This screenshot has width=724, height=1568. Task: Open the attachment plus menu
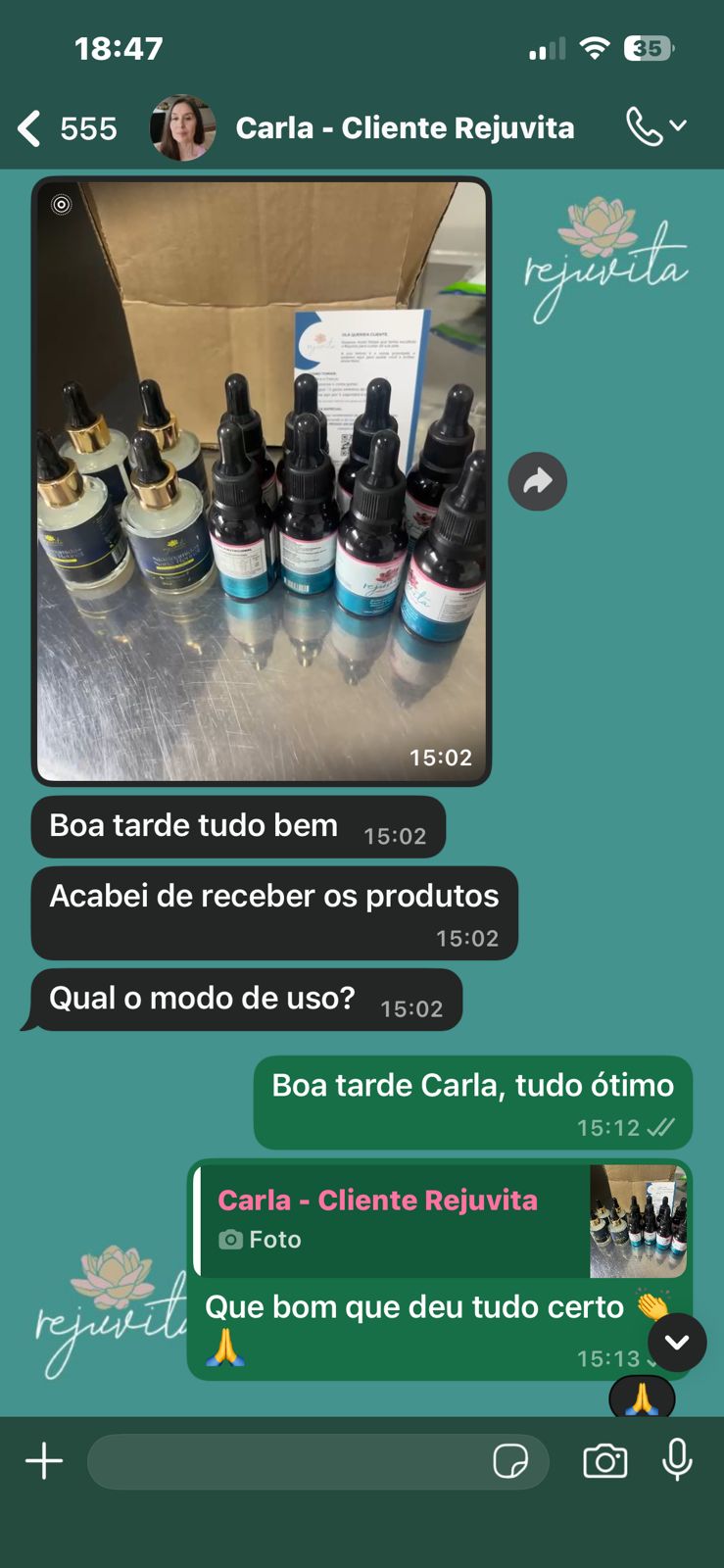[44, 1461]
